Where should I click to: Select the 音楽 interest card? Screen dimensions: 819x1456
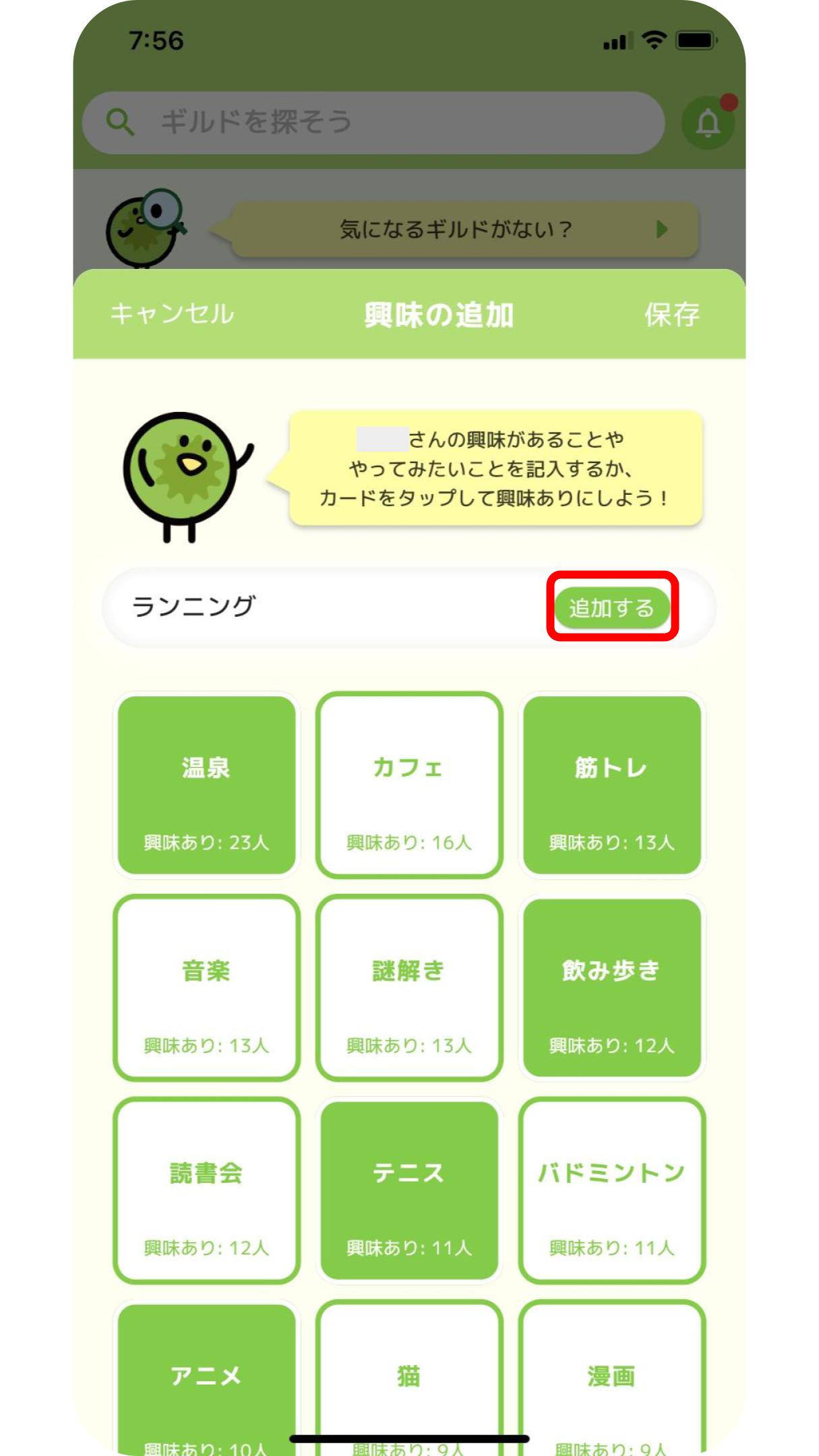click(206, 988)
